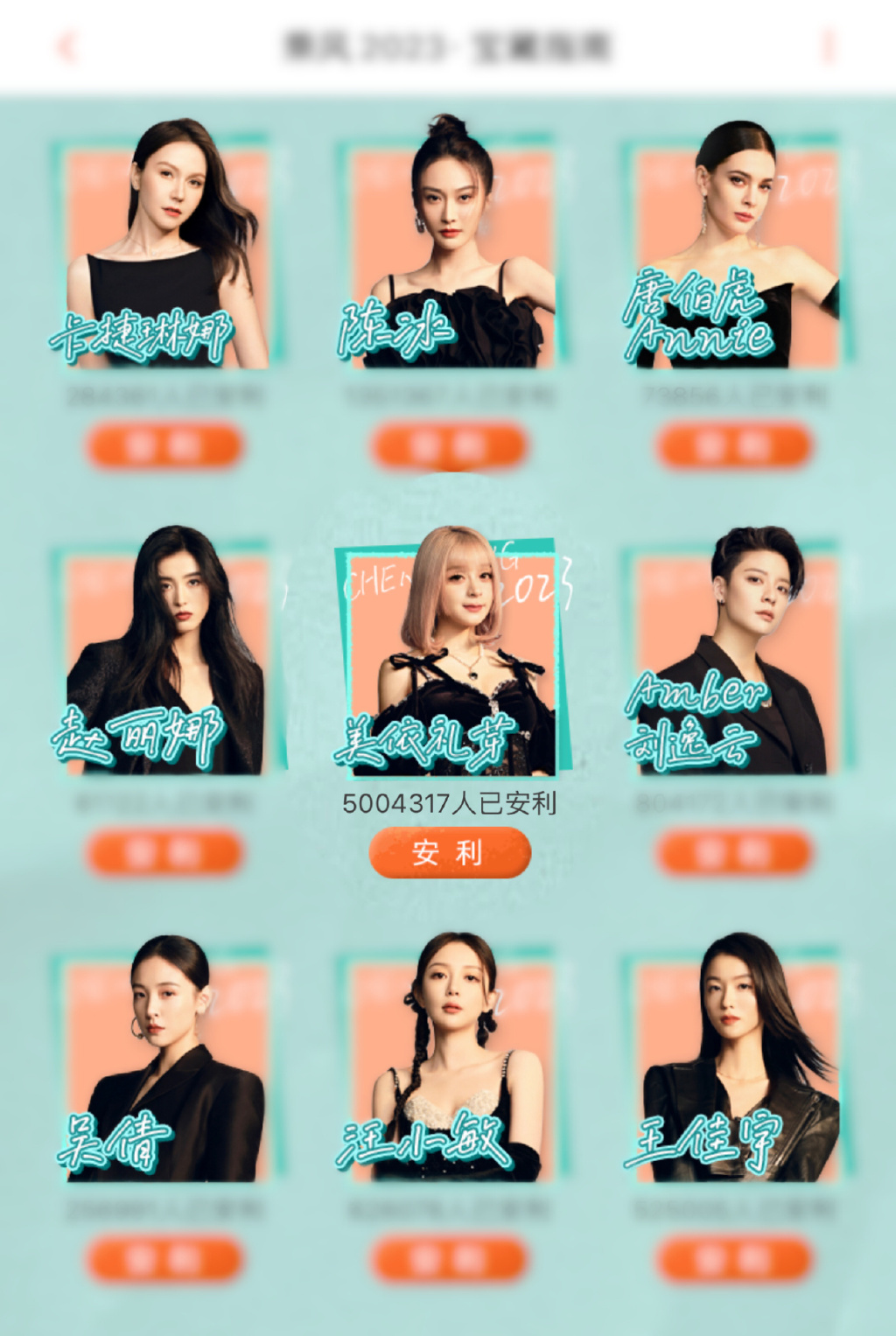Screen dimensions: 896x1336
Task: Open 卡捷琳娜's photo card
Action: pyautogui.click(x=164, y=249)
